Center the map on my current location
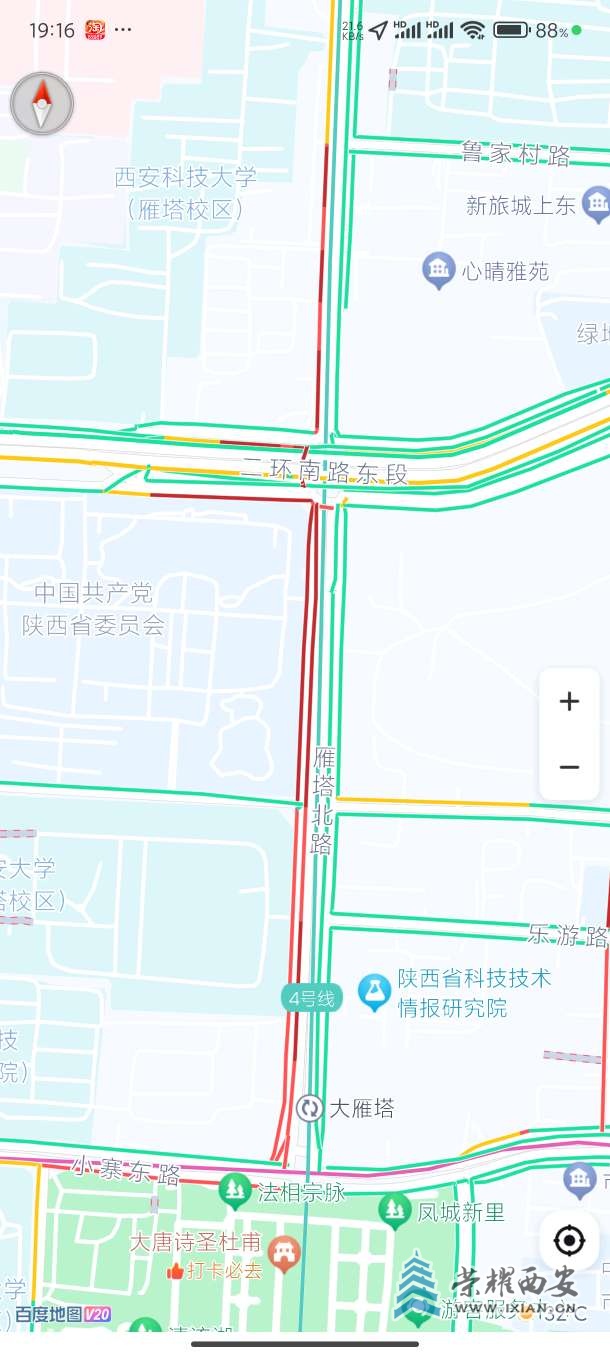 [569, 1242]
